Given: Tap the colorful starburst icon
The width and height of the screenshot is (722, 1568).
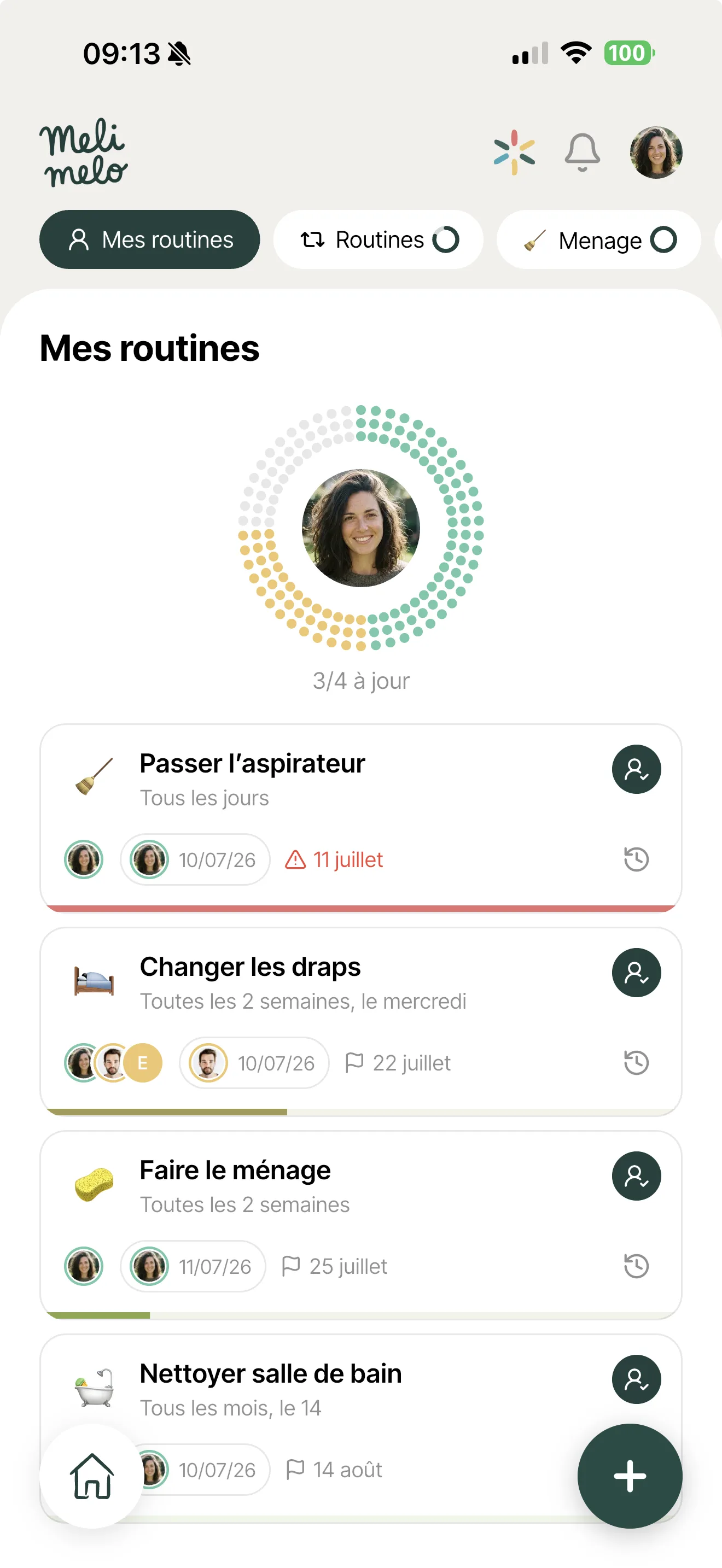Looking at the screenshot, I should (x=514, y=152).
